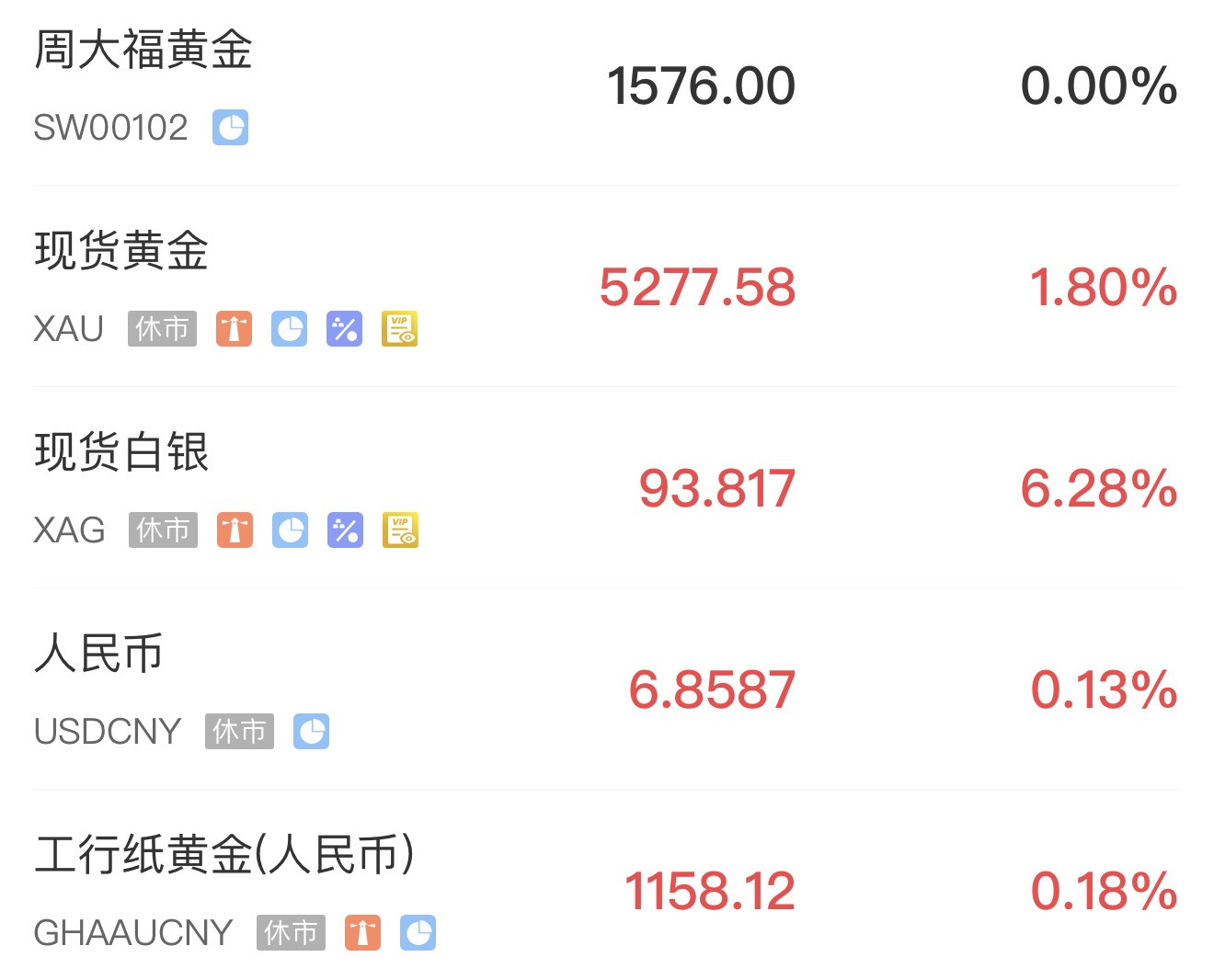Select the 人民币 USDCNY row
The image size is (1214, 980).
[x=98, y=655]
